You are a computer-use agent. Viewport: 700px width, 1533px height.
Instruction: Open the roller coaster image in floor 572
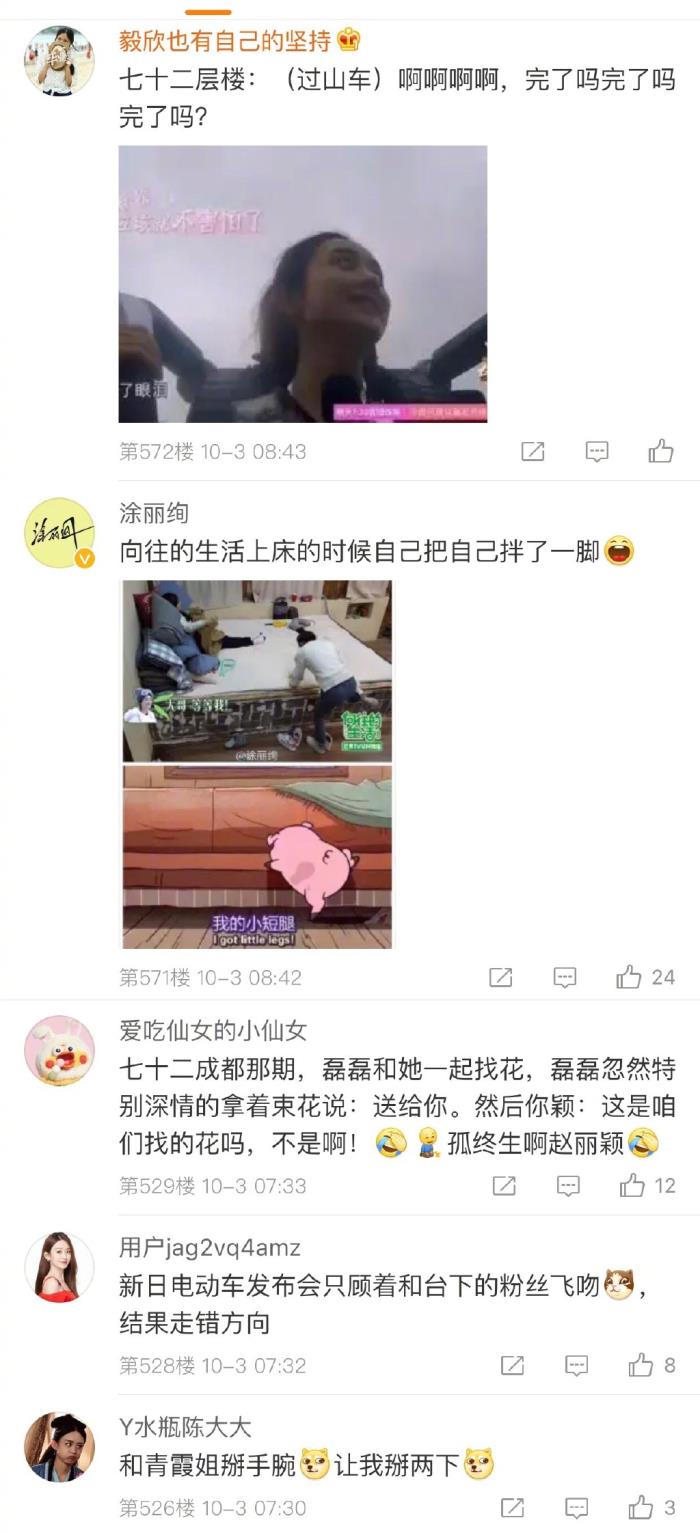tap(302, 284)
